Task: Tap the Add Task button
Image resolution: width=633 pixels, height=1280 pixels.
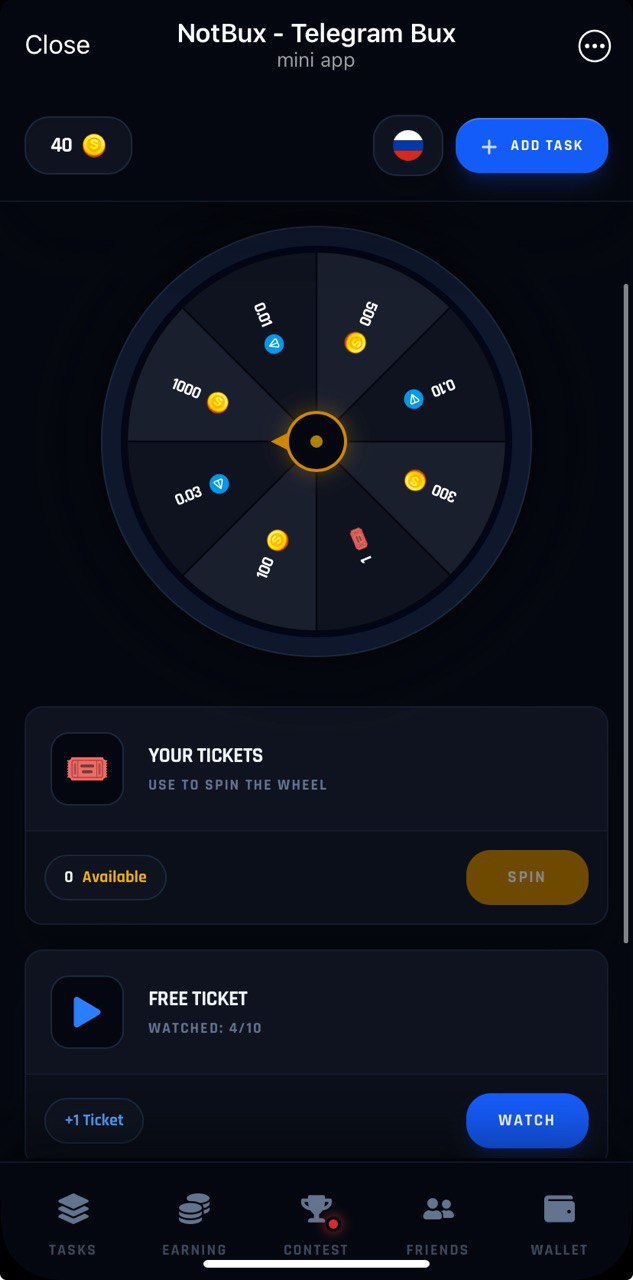Action: coord(532,146)
